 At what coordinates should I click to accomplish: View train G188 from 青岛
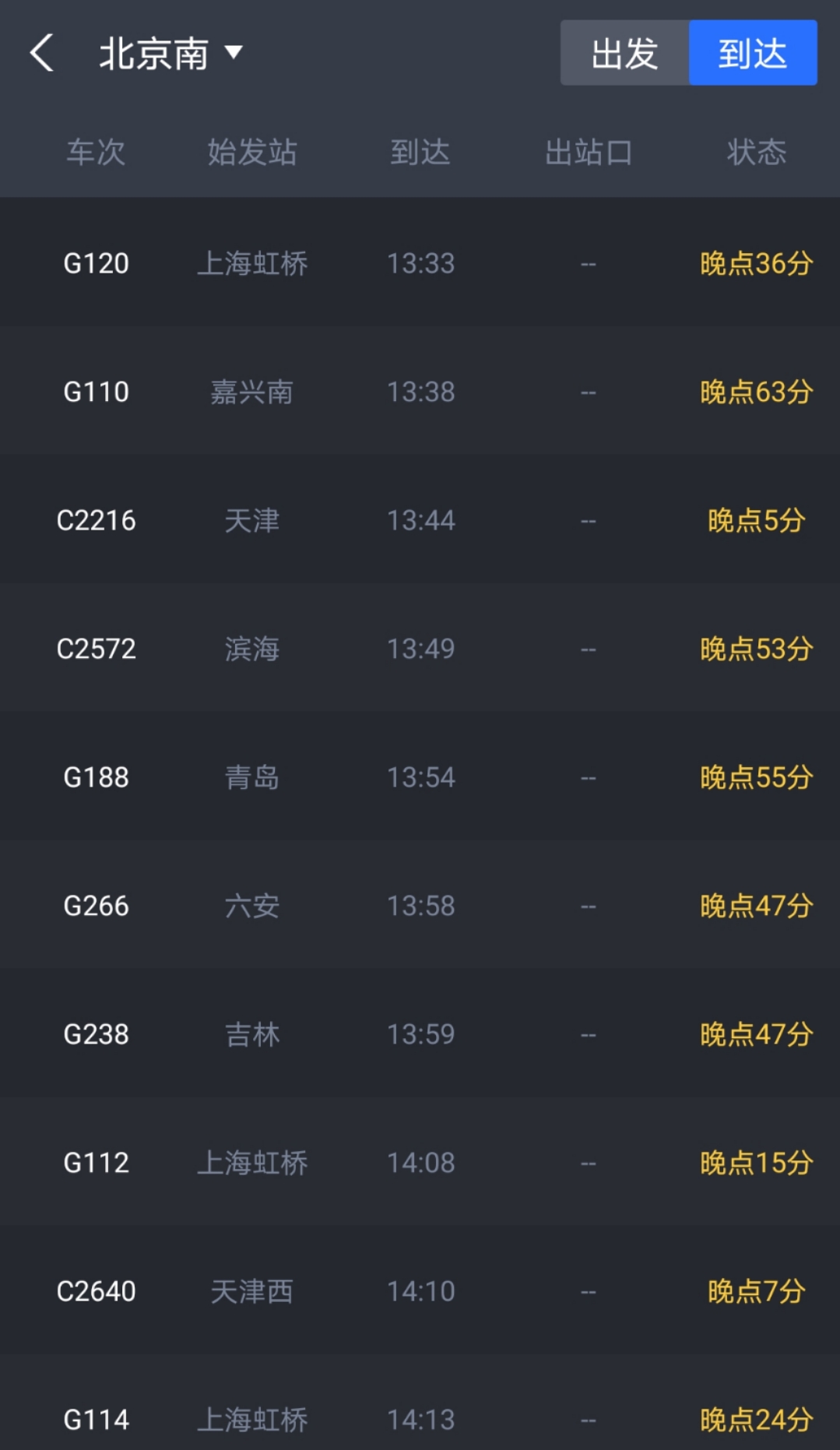point(420,776)
